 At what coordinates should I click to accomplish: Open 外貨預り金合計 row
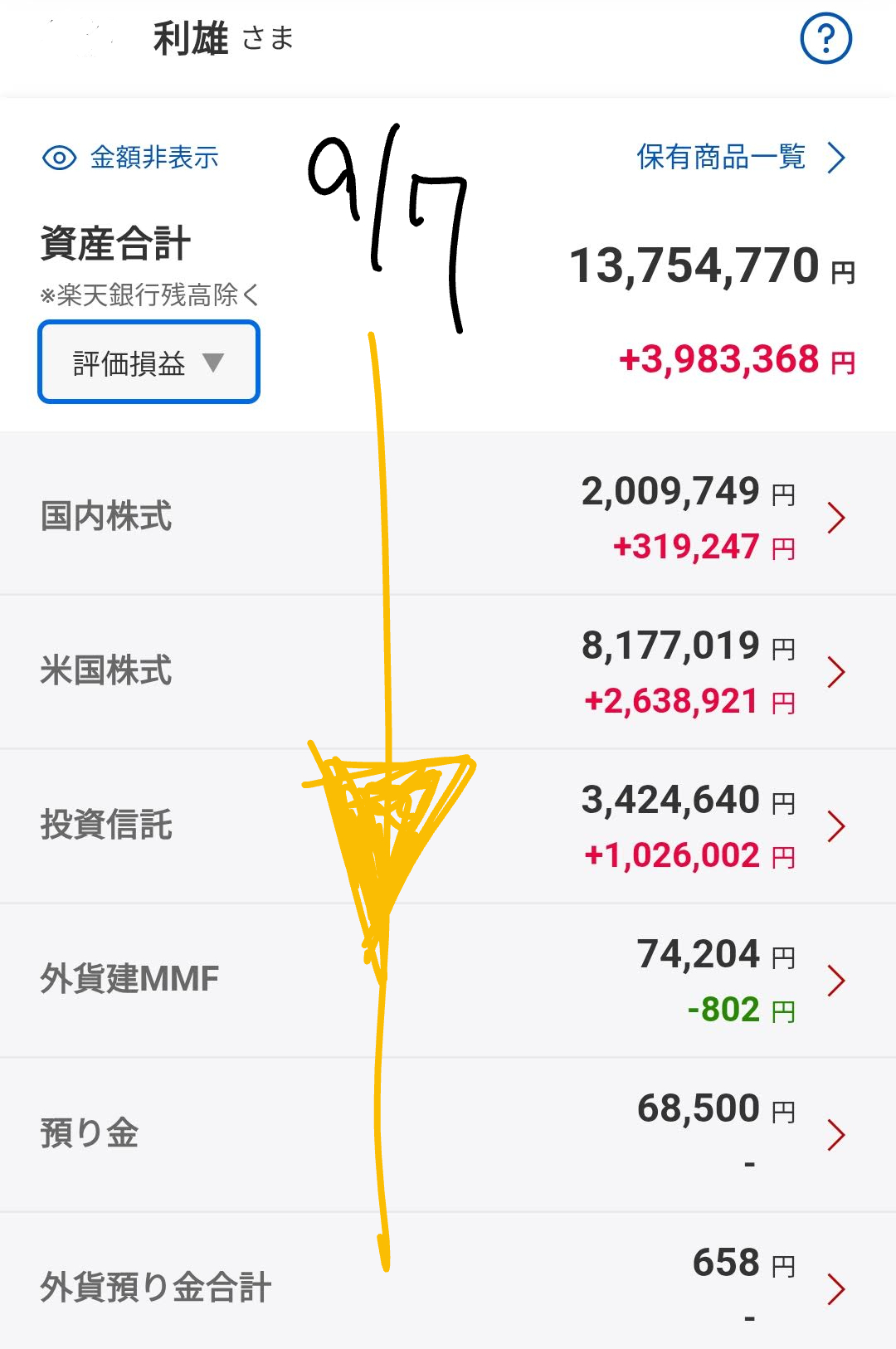(x=448, y=1282)
